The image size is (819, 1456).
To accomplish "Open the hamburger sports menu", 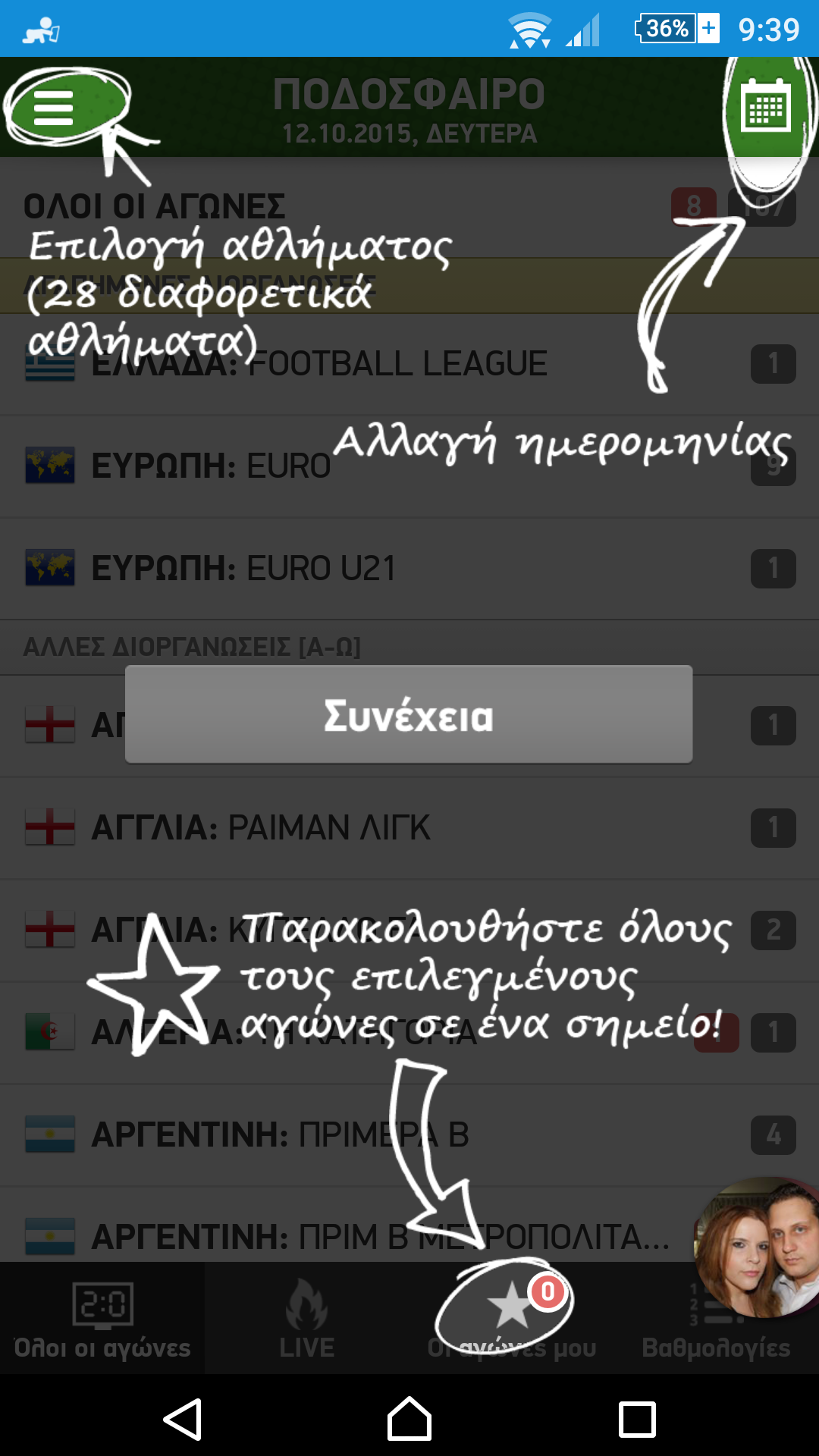I will tap(53, 108).
